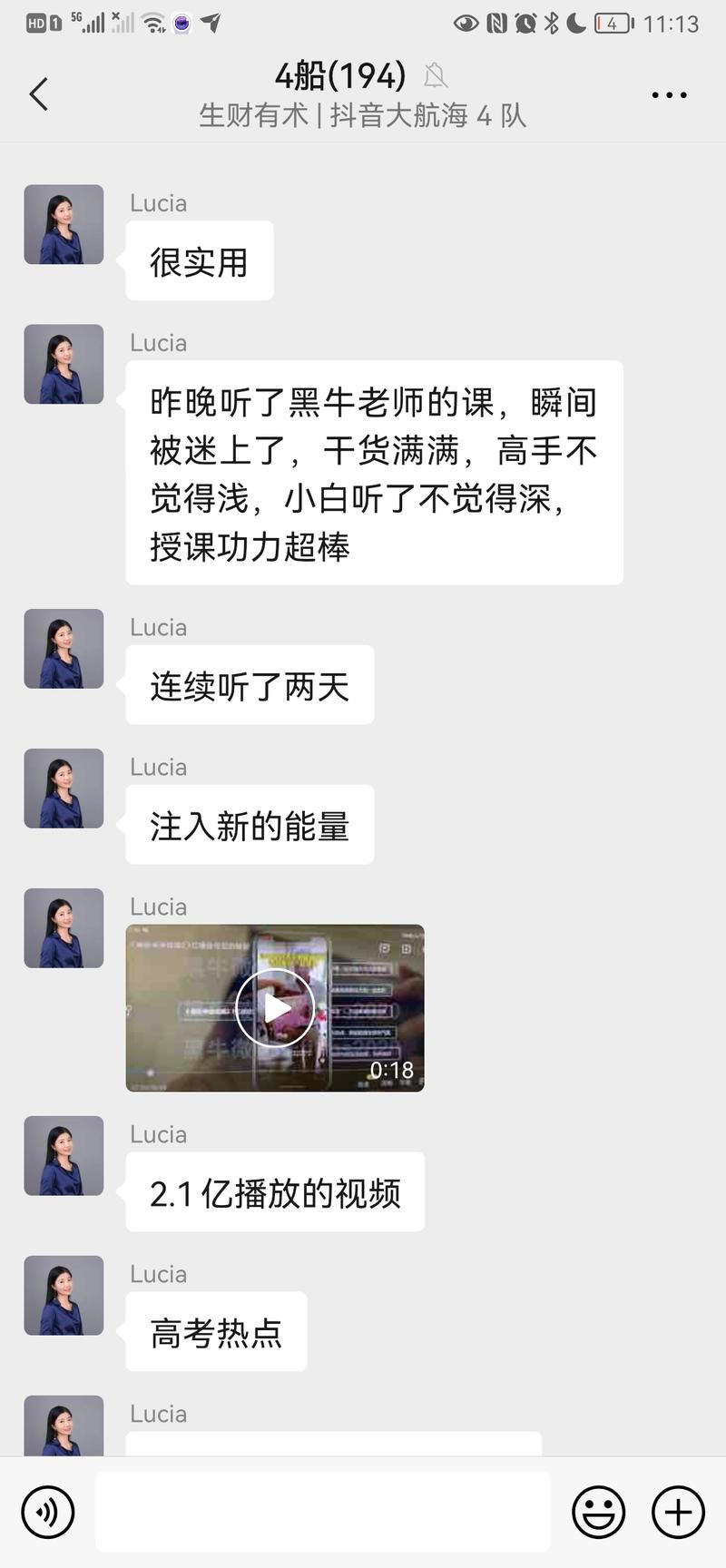Open the group title '4船(194)'
The width and height of the screenshot is (726, 1568).
coord(340,76)
